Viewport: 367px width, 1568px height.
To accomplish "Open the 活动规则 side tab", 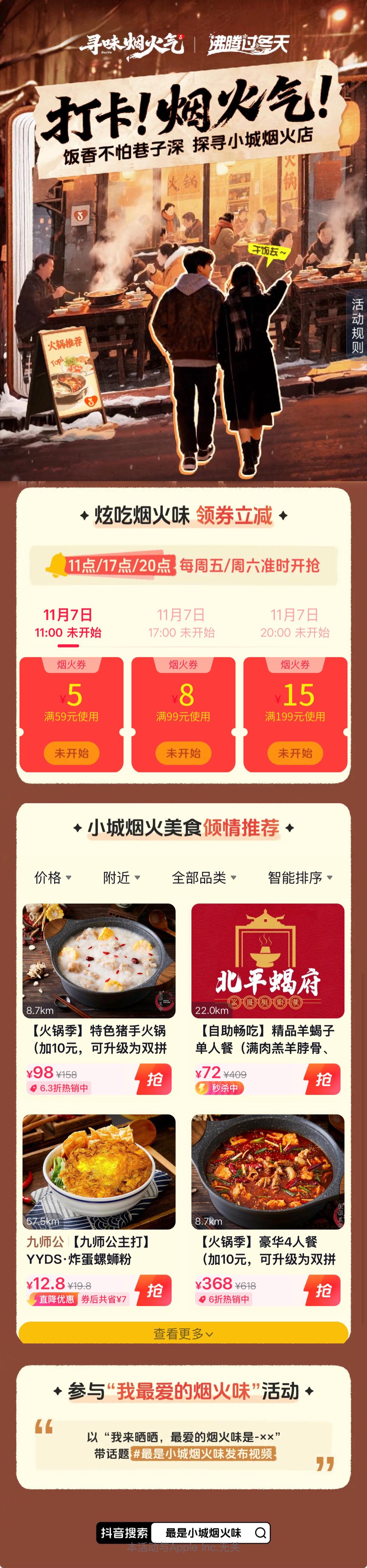I will 357,325.
